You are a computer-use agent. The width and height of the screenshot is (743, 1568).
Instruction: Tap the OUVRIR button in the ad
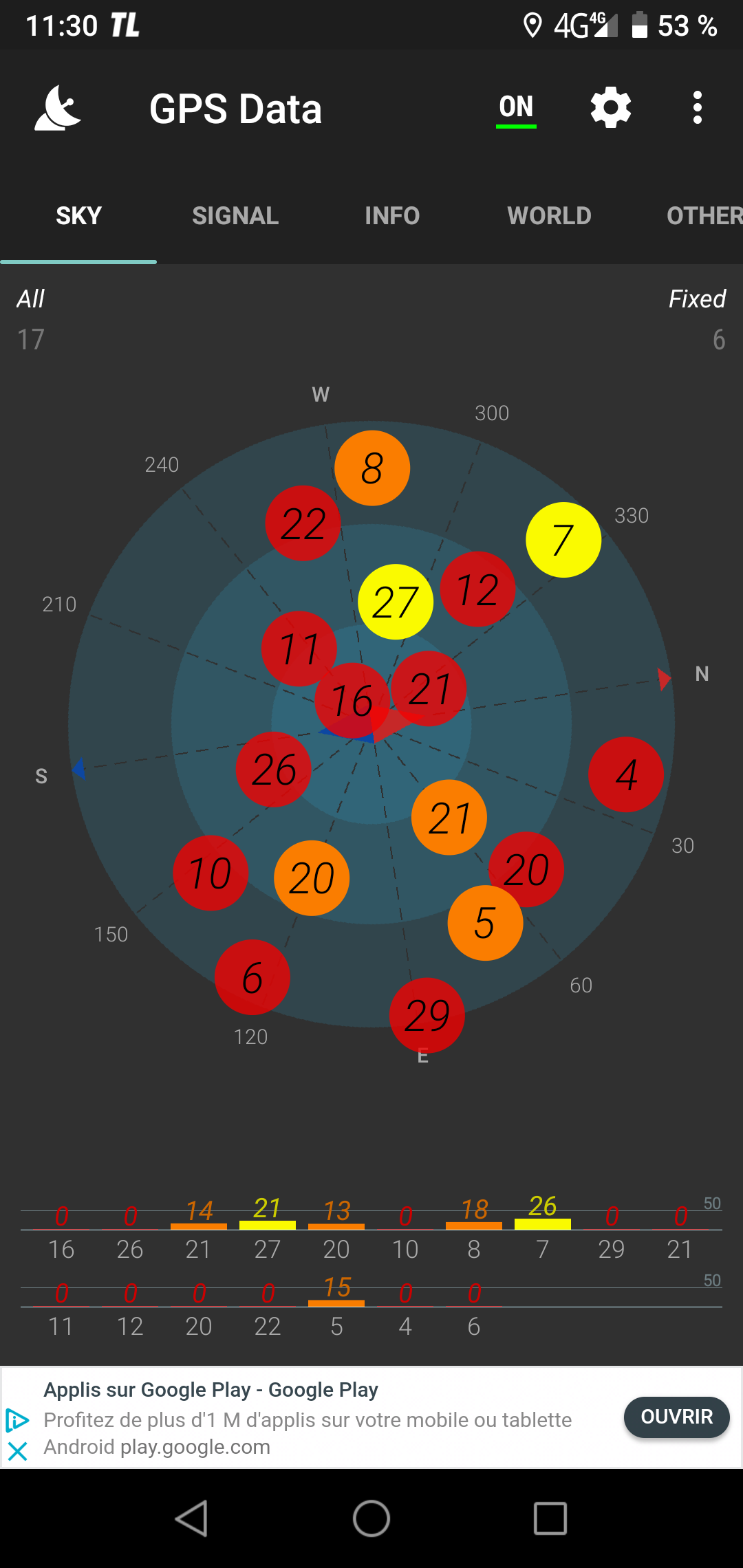click(676, 1417)
